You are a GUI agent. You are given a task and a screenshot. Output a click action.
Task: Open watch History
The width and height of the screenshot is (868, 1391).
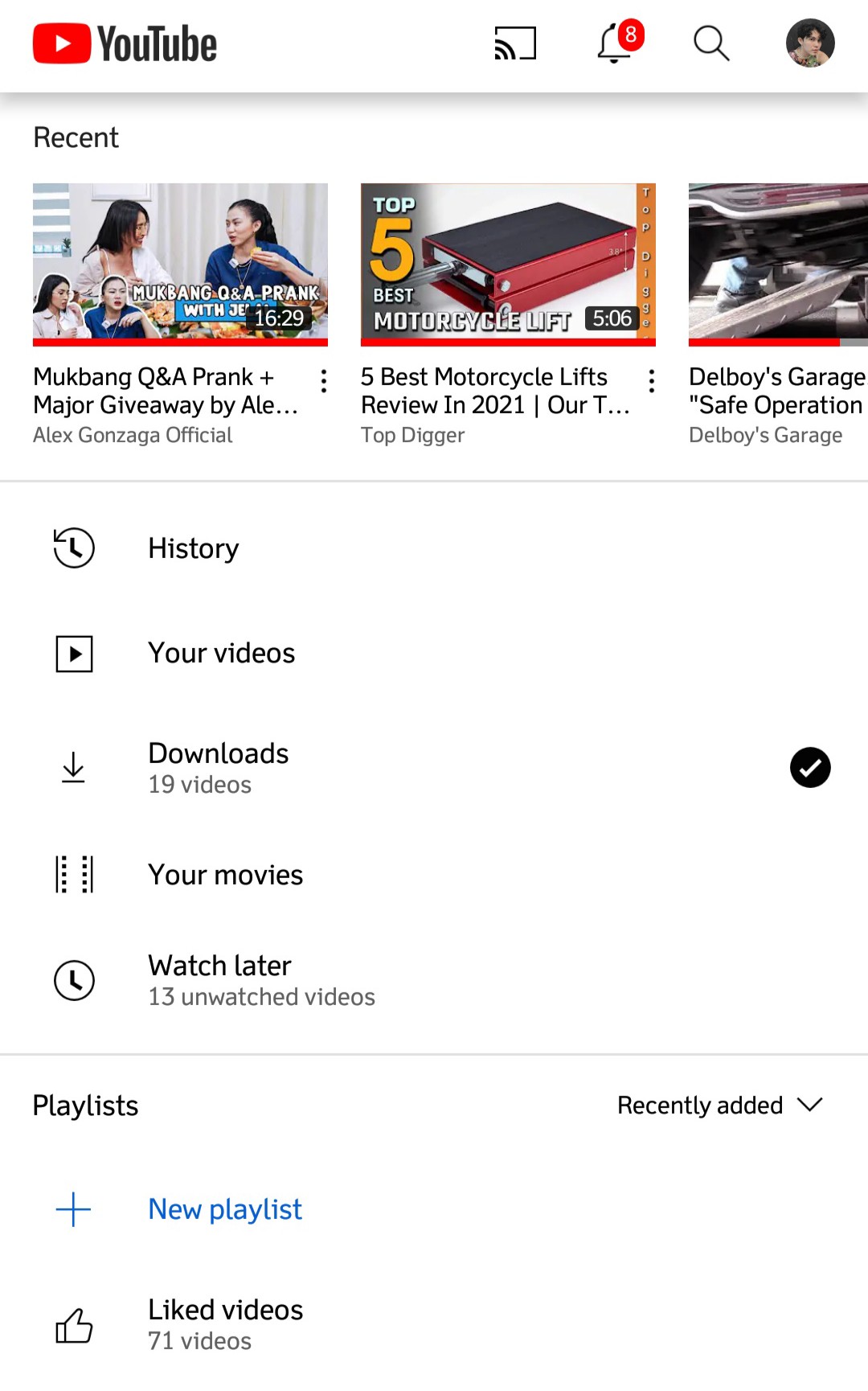[x=434, y=548]
